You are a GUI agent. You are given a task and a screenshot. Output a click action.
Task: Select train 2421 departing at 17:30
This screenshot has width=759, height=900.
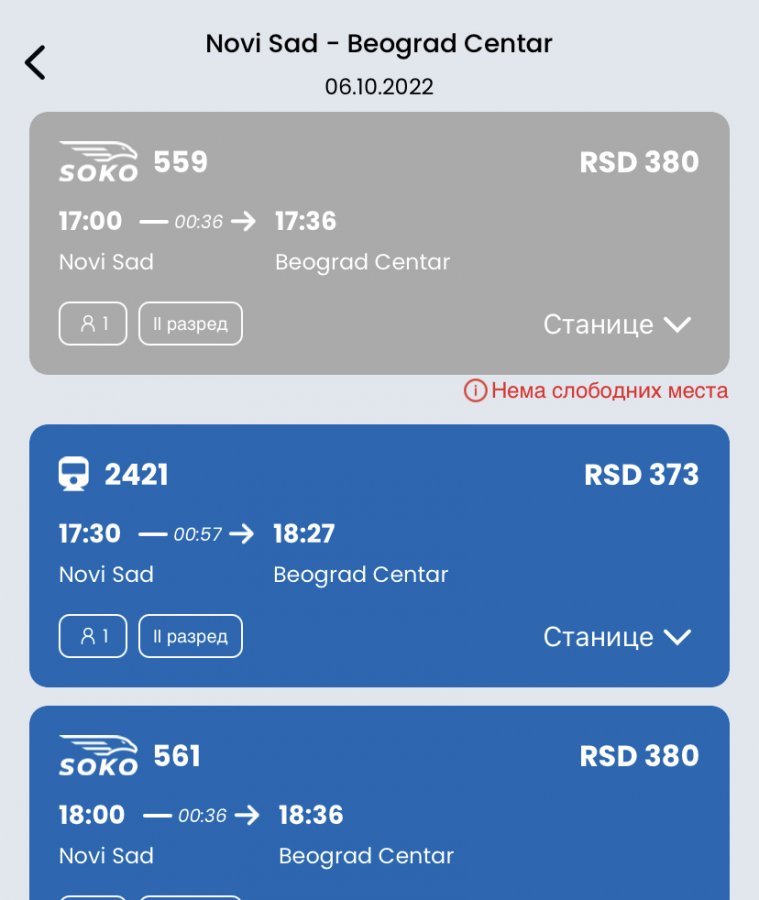click(379, 540)
